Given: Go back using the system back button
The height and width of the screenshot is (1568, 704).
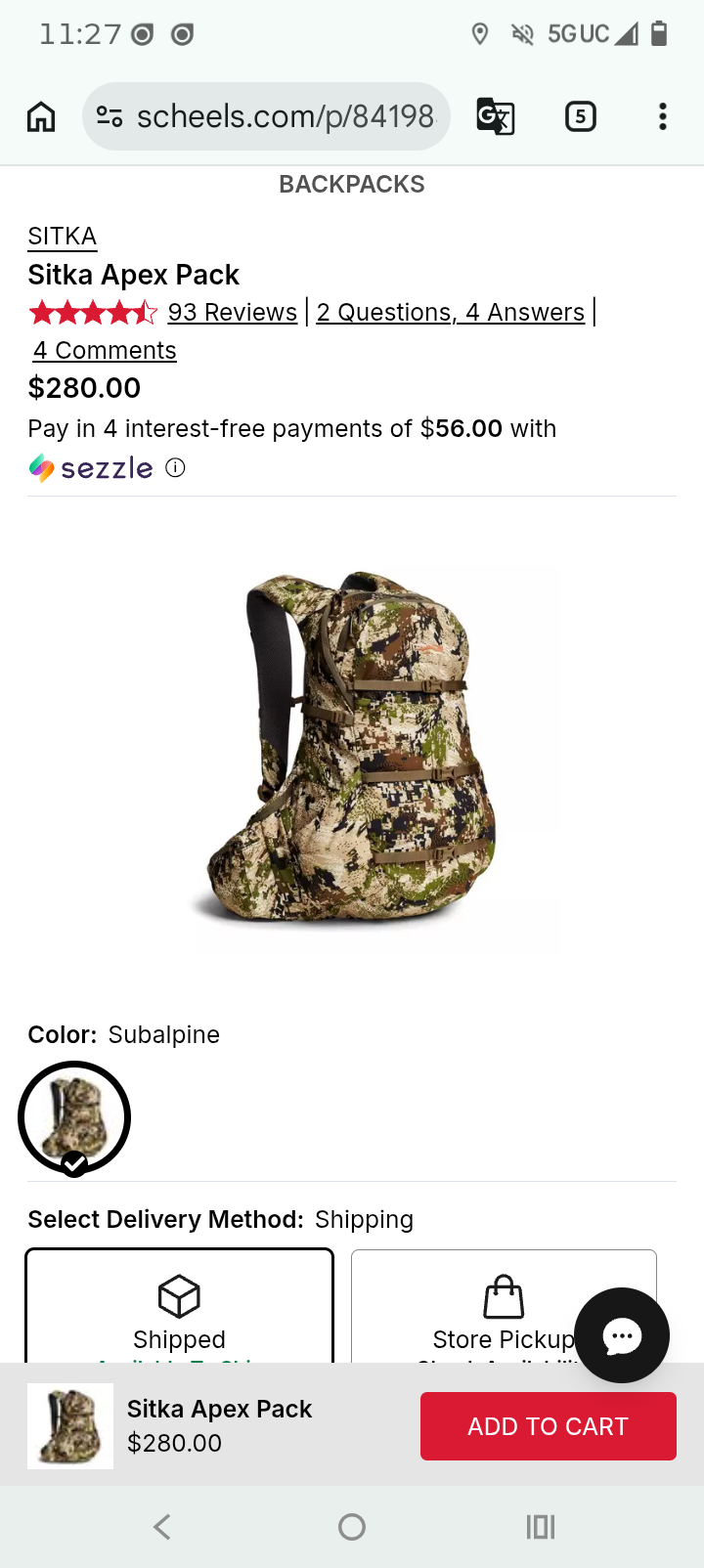Looking at the screenshot, I should [162, 1527].
